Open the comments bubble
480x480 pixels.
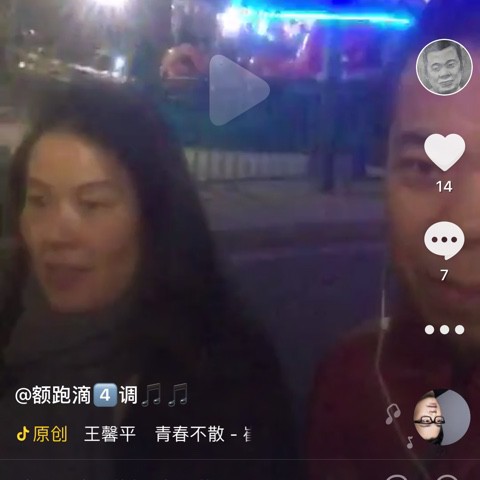tap(444, 240)
